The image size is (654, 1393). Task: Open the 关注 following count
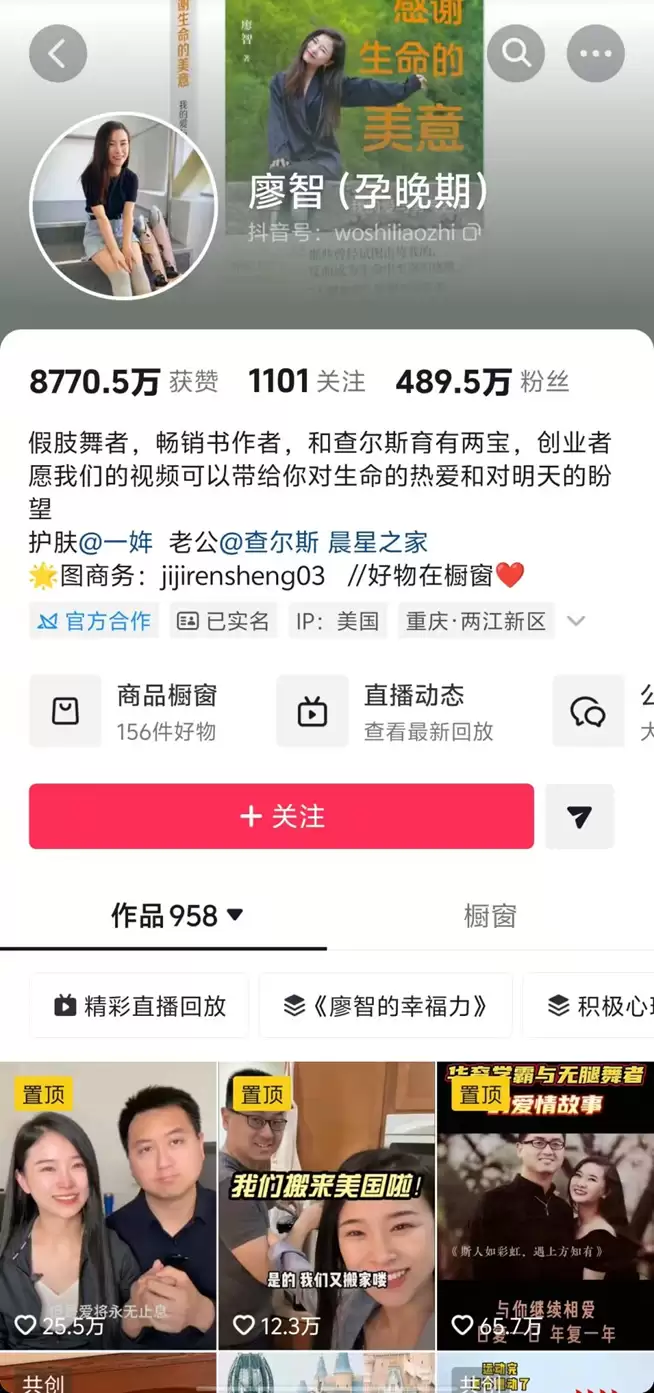pyautogui.click(x=307, y=381)
